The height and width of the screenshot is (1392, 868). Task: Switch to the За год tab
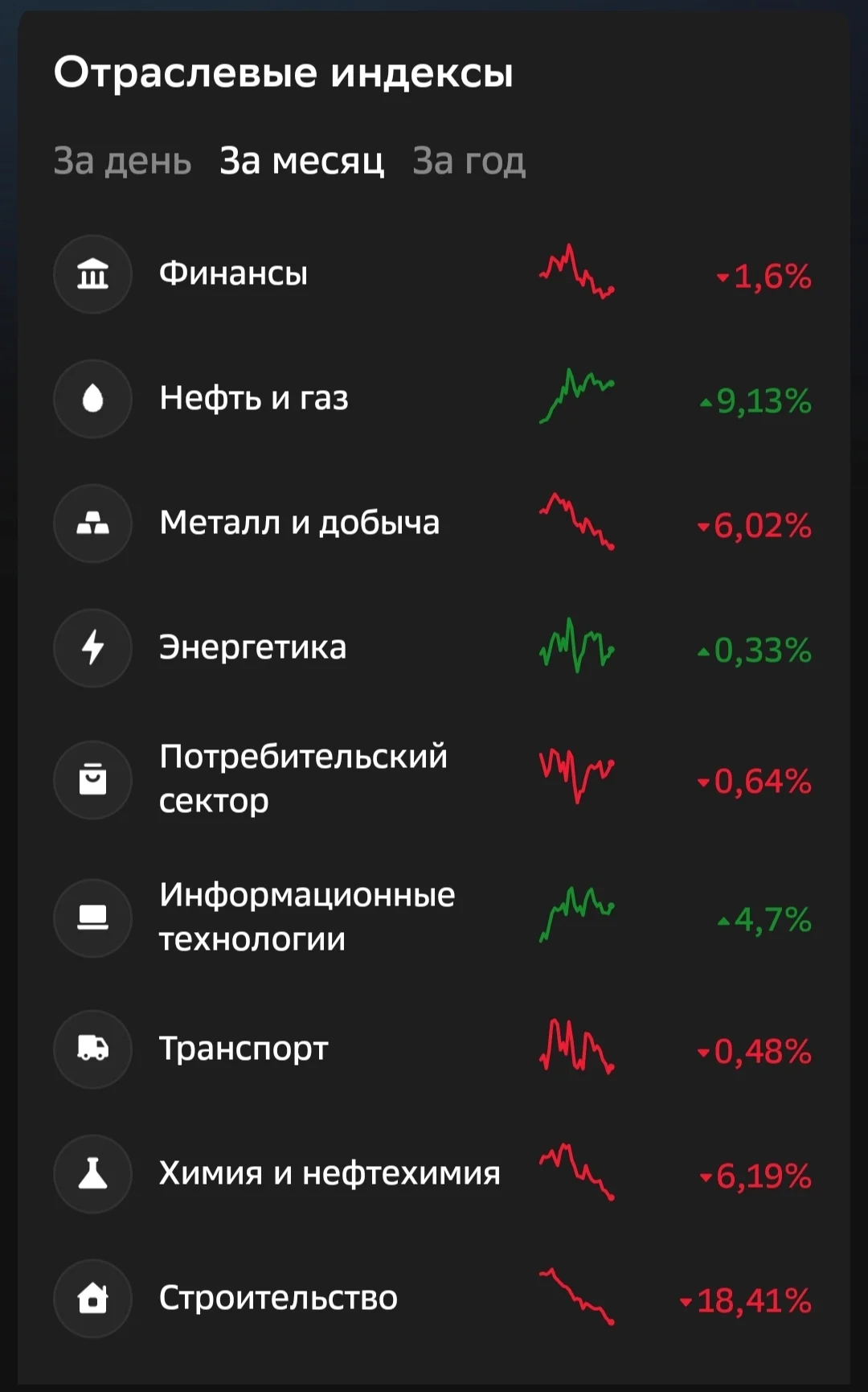click(469, 161)
